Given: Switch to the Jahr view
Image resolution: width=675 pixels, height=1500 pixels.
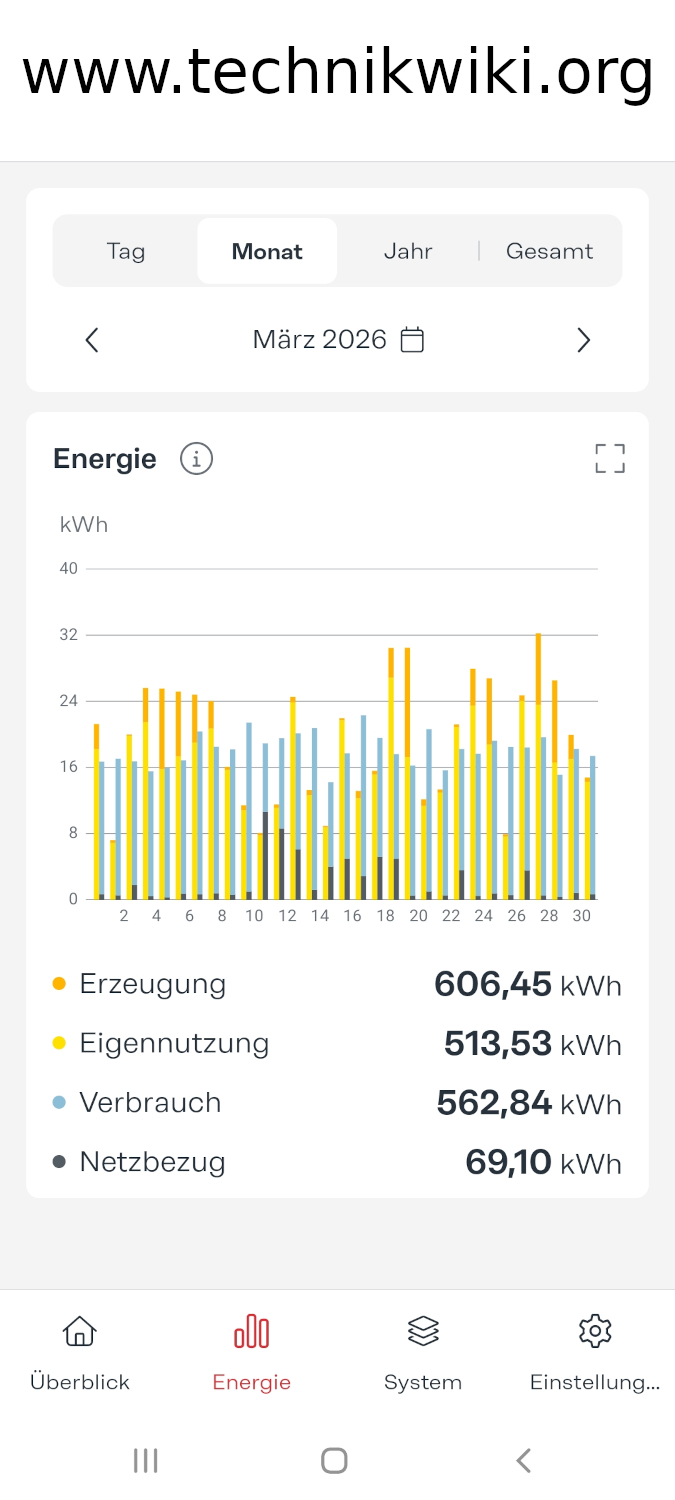Looking at the screenshot, I should 408,251.
